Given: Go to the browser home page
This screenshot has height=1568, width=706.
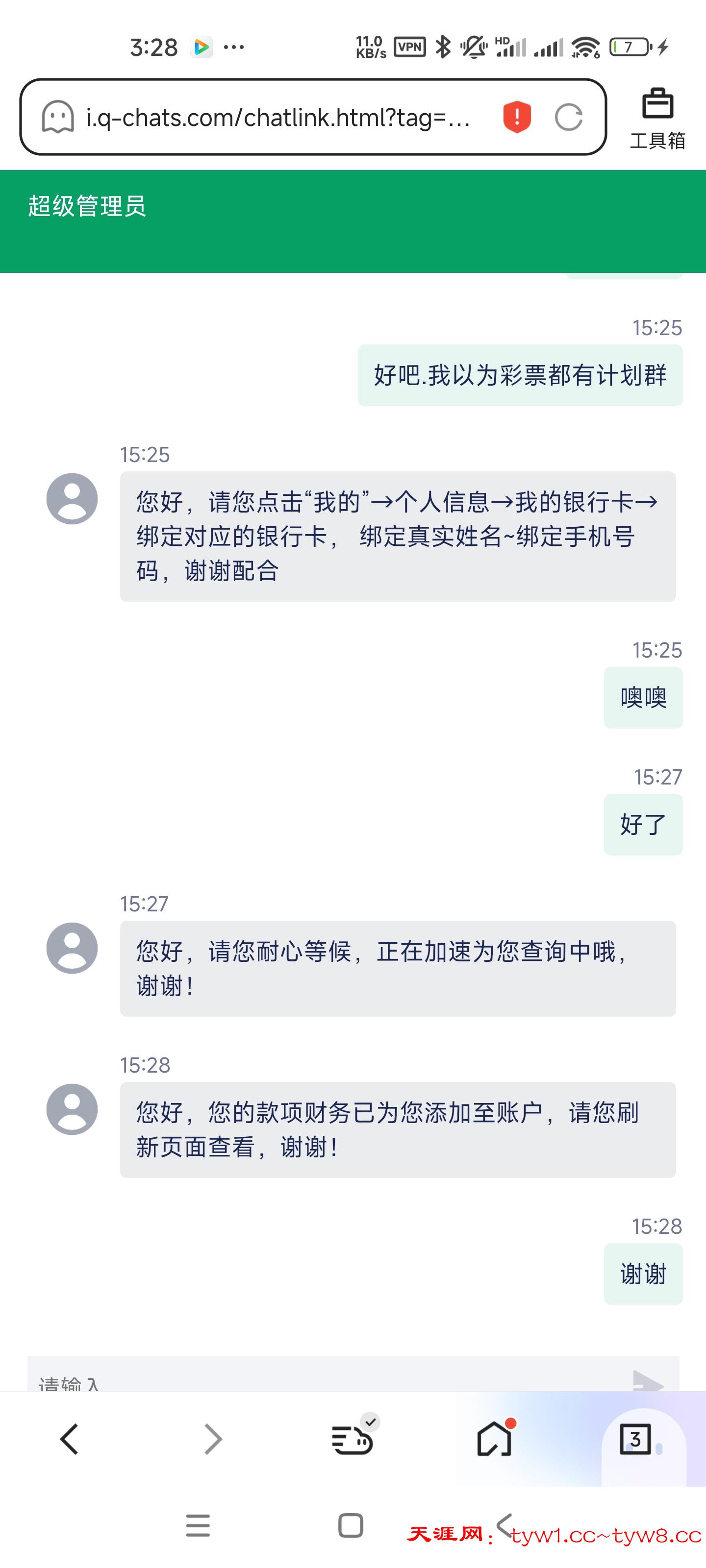Looking at the screenshot, I should (x=494, y=1440).
